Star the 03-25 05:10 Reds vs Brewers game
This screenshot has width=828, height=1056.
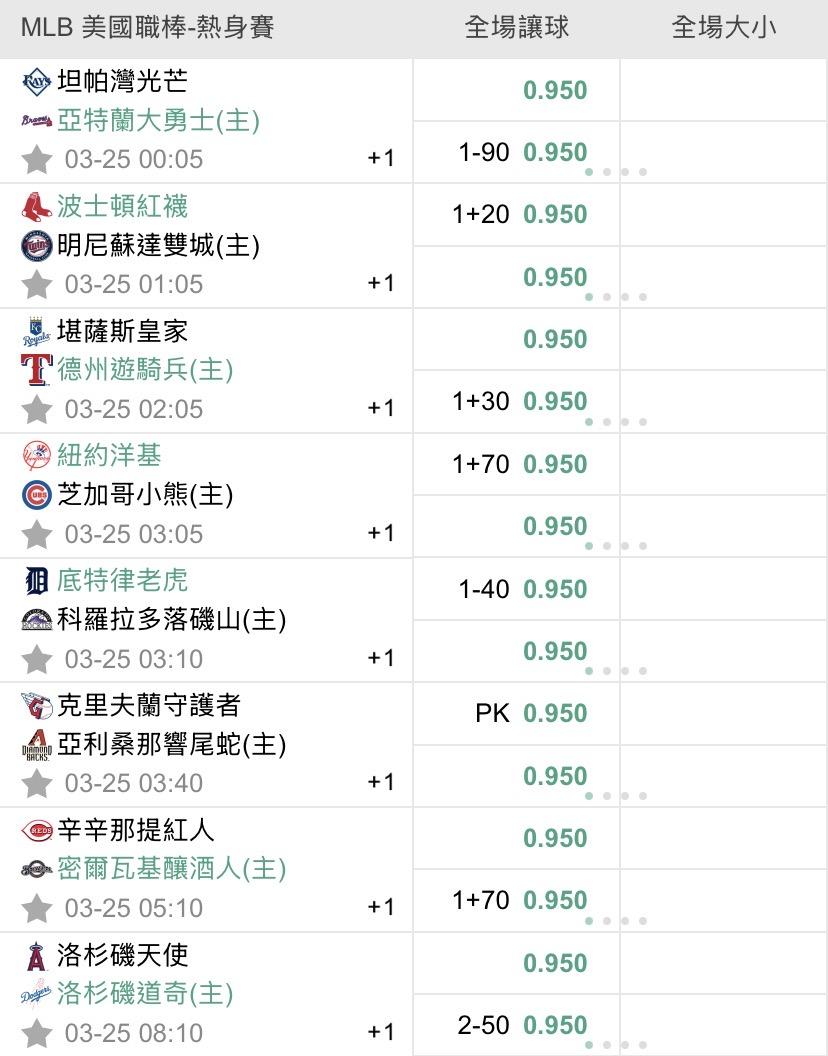click(36, 909)
